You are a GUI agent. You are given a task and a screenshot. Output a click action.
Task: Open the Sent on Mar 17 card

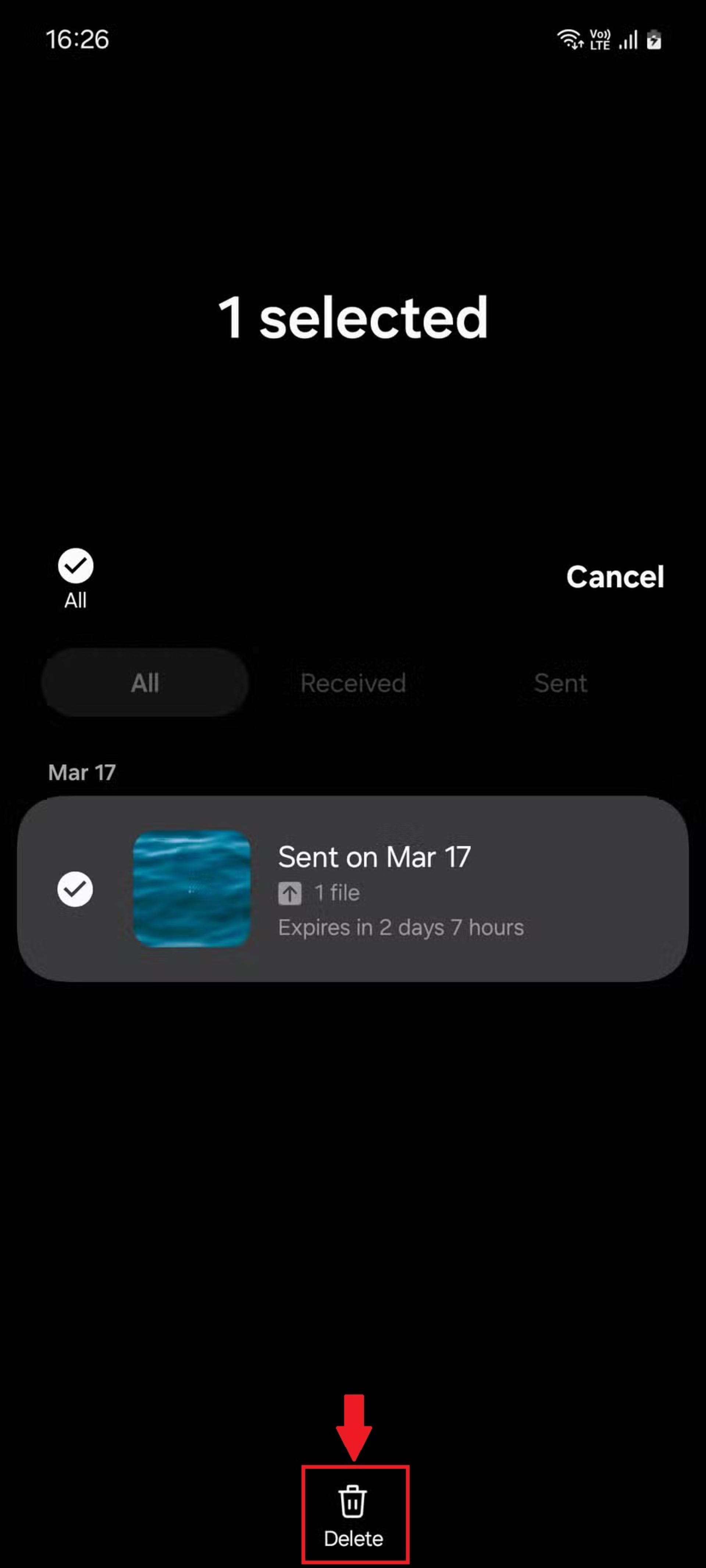tap(353, 889)
